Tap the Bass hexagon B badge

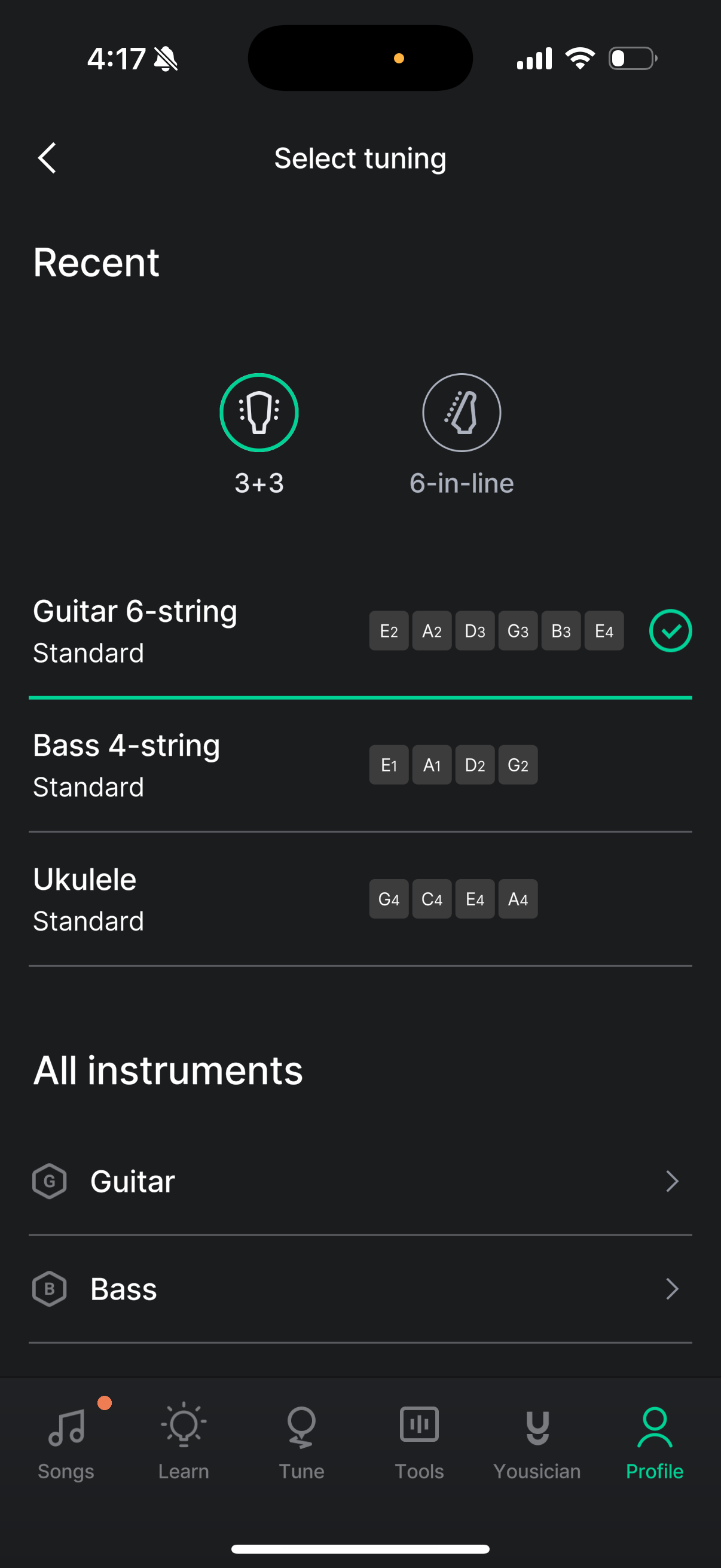48,1289
